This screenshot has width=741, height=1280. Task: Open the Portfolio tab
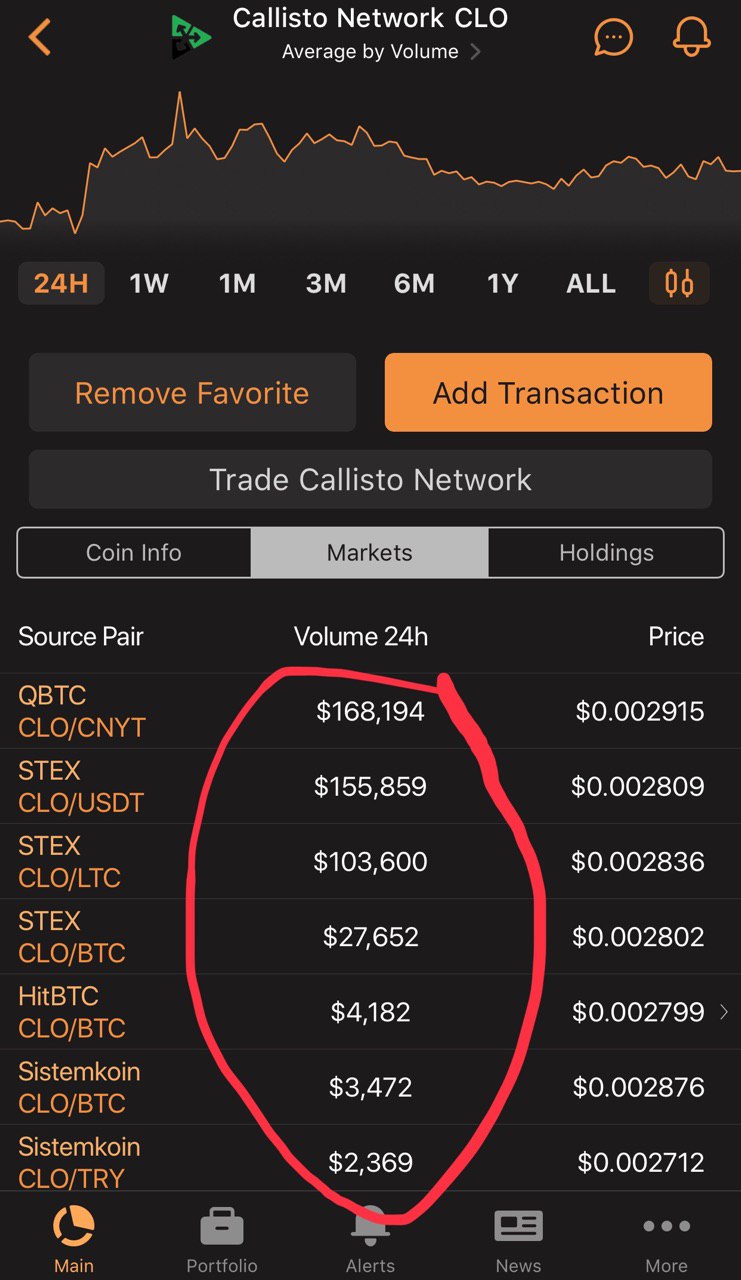click(x=222, y=1240)
